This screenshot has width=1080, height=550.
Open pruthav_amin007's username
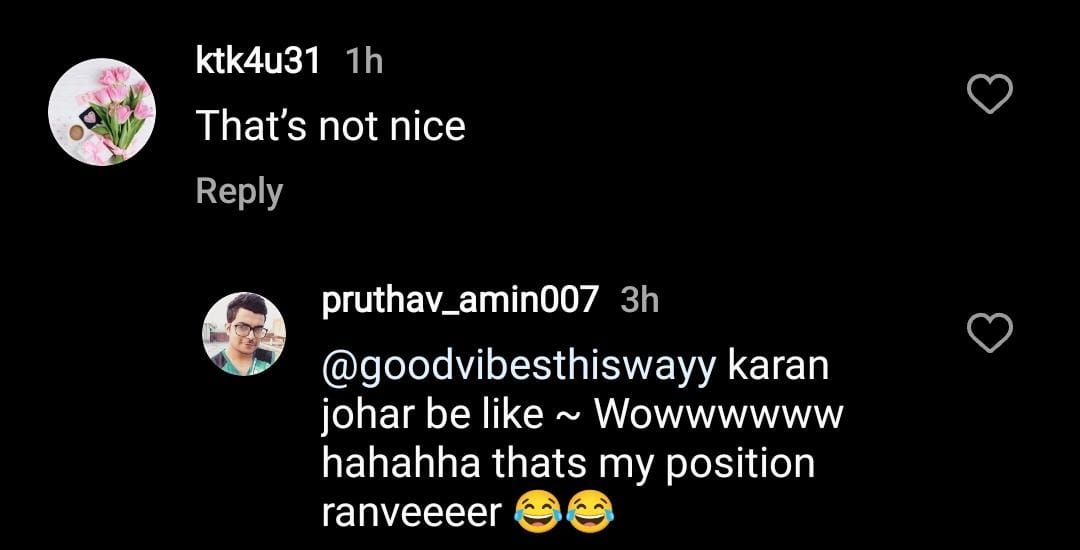click(x=460, y=300)
